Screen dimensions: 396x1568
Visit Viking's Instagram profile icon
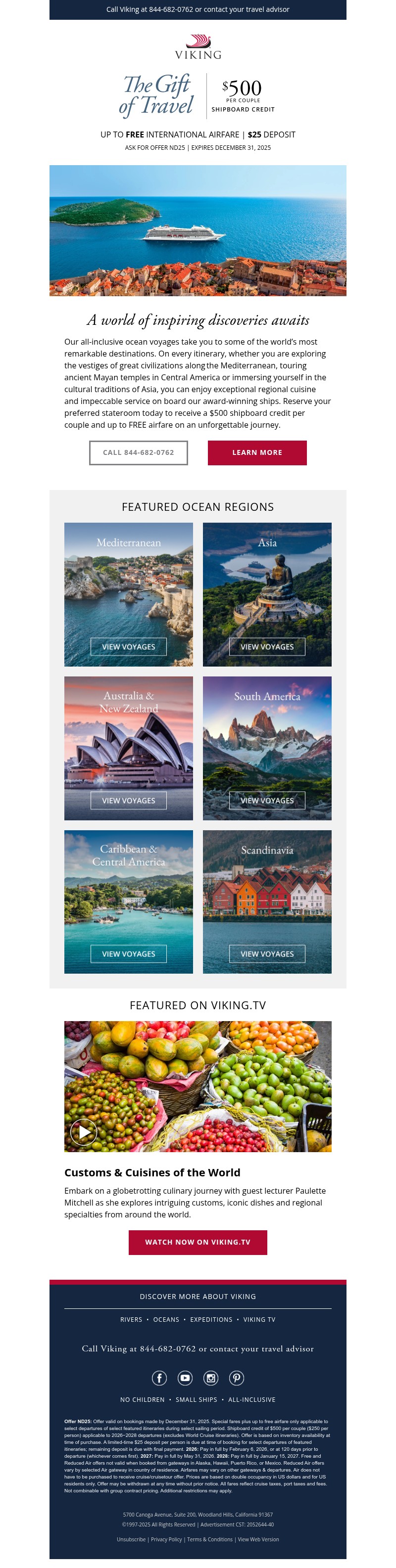(211, 1378)
